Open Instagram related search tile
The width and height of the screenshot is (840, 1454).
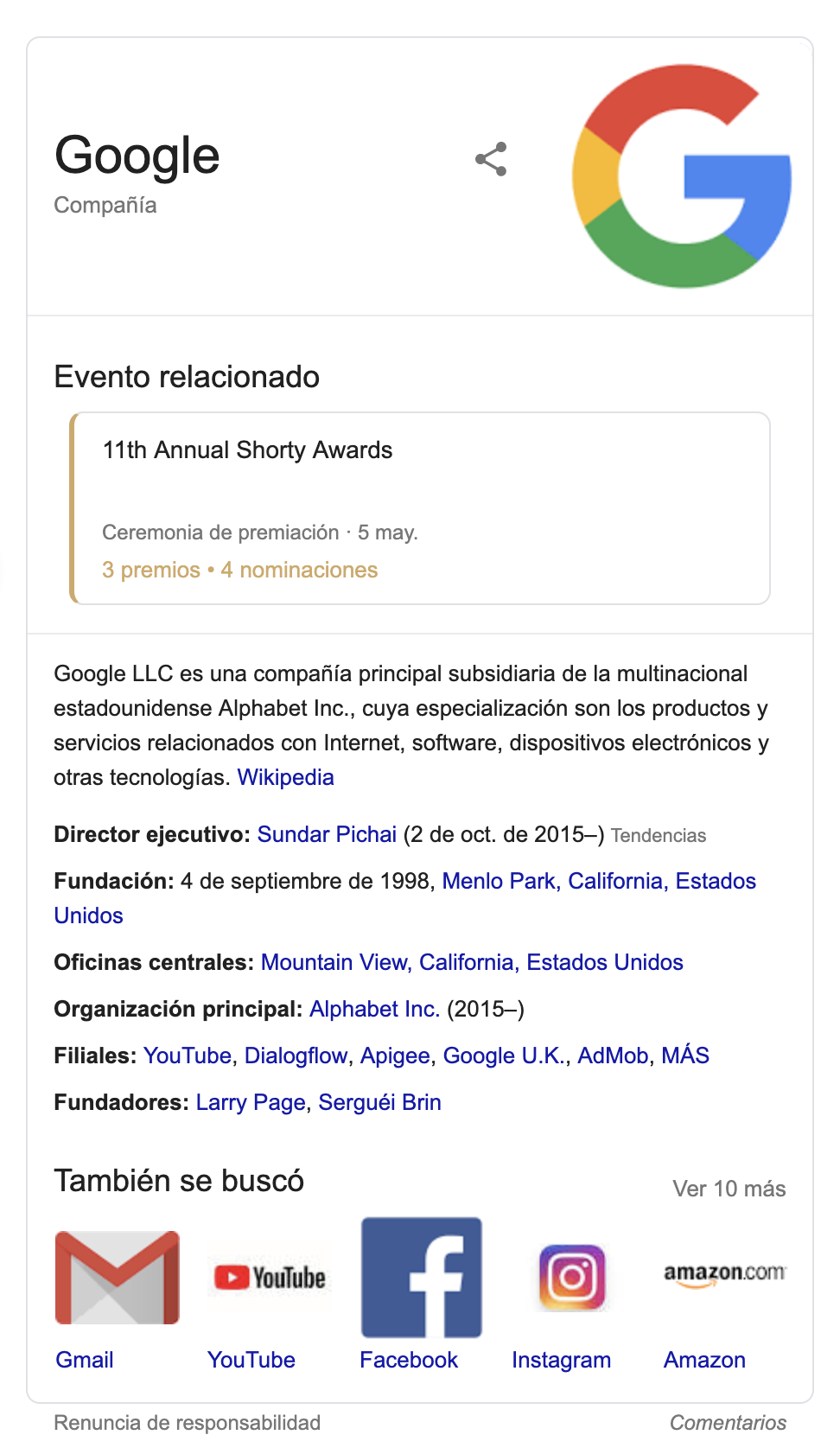pyautogui.click(x=572, y=1296)
